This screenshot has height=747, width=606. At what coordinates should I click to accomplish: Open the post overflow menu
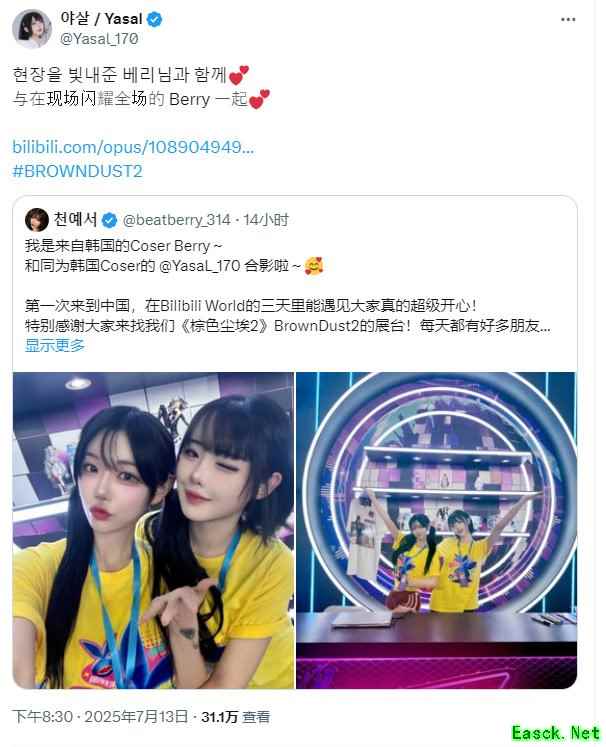(x=568, y=19)
